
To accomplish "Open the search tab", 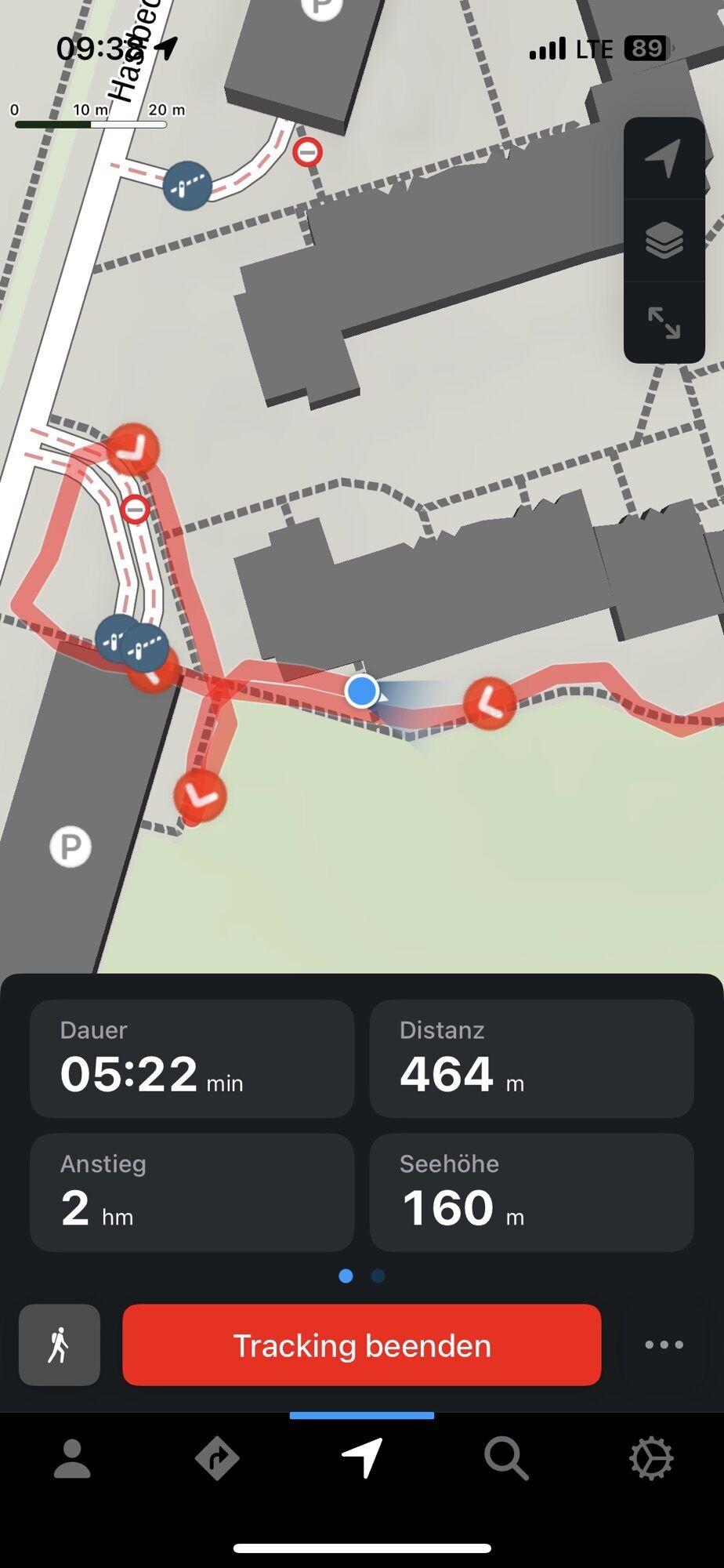I will coord(506,1459).
